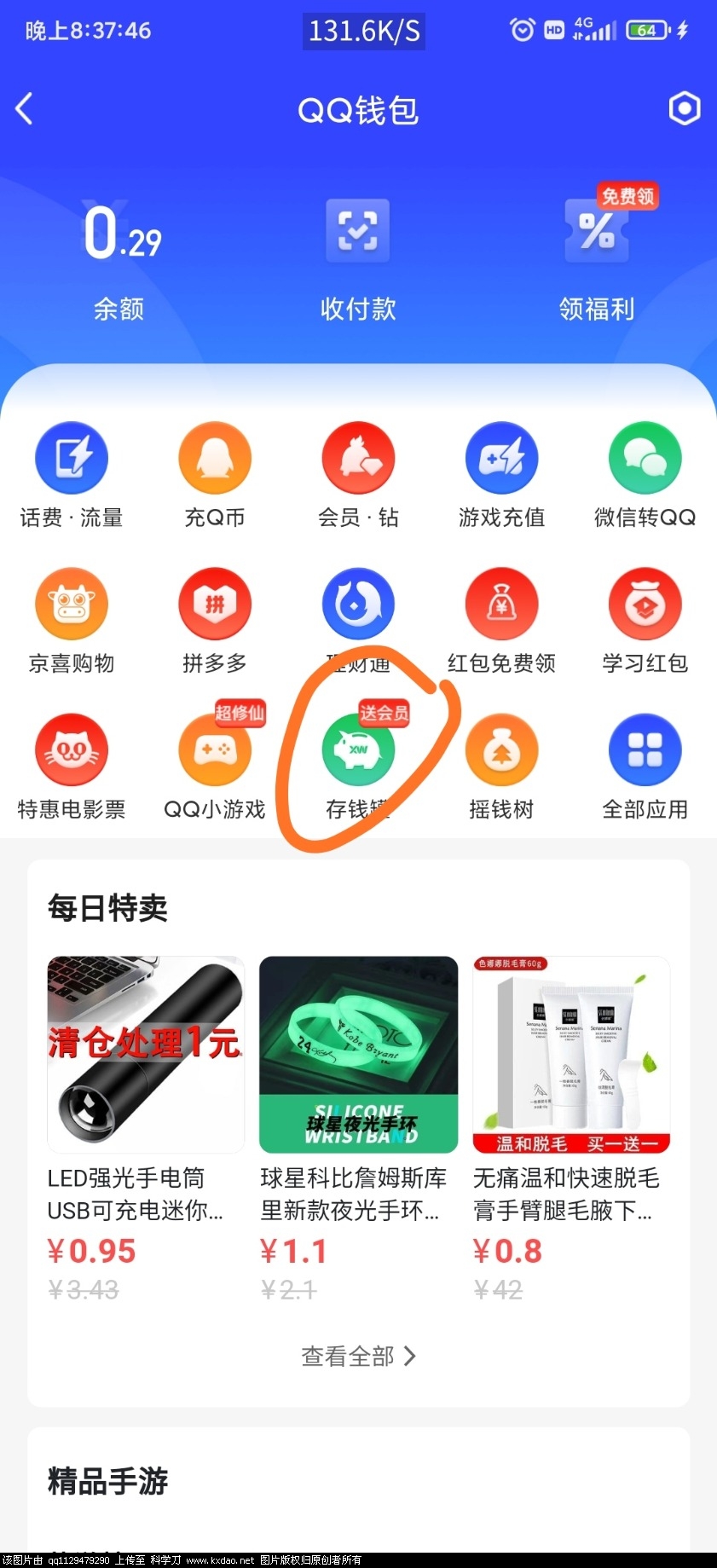Open 会员·钻 service
This screenshot has width=717, height=1568.
358,473
